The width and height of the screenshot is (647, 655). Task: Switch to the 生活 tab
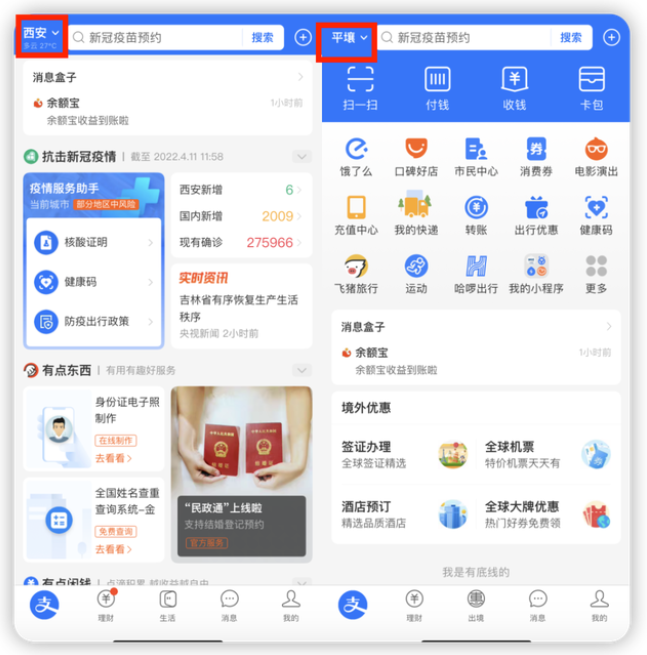[167, 606]
